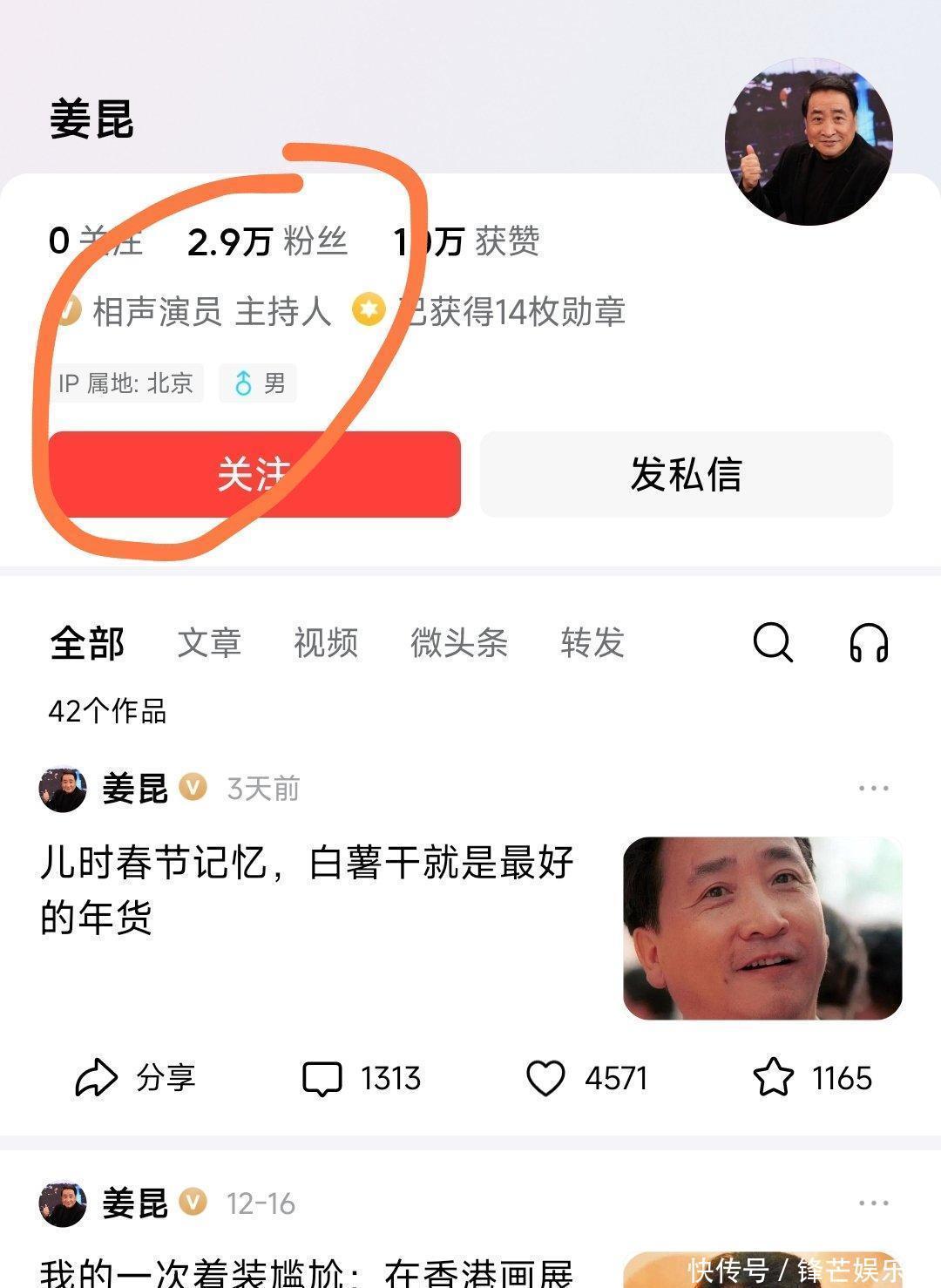Share the 儿时春节记忆 post
Screen dimensions: 941x1288
coord(135,1078)
